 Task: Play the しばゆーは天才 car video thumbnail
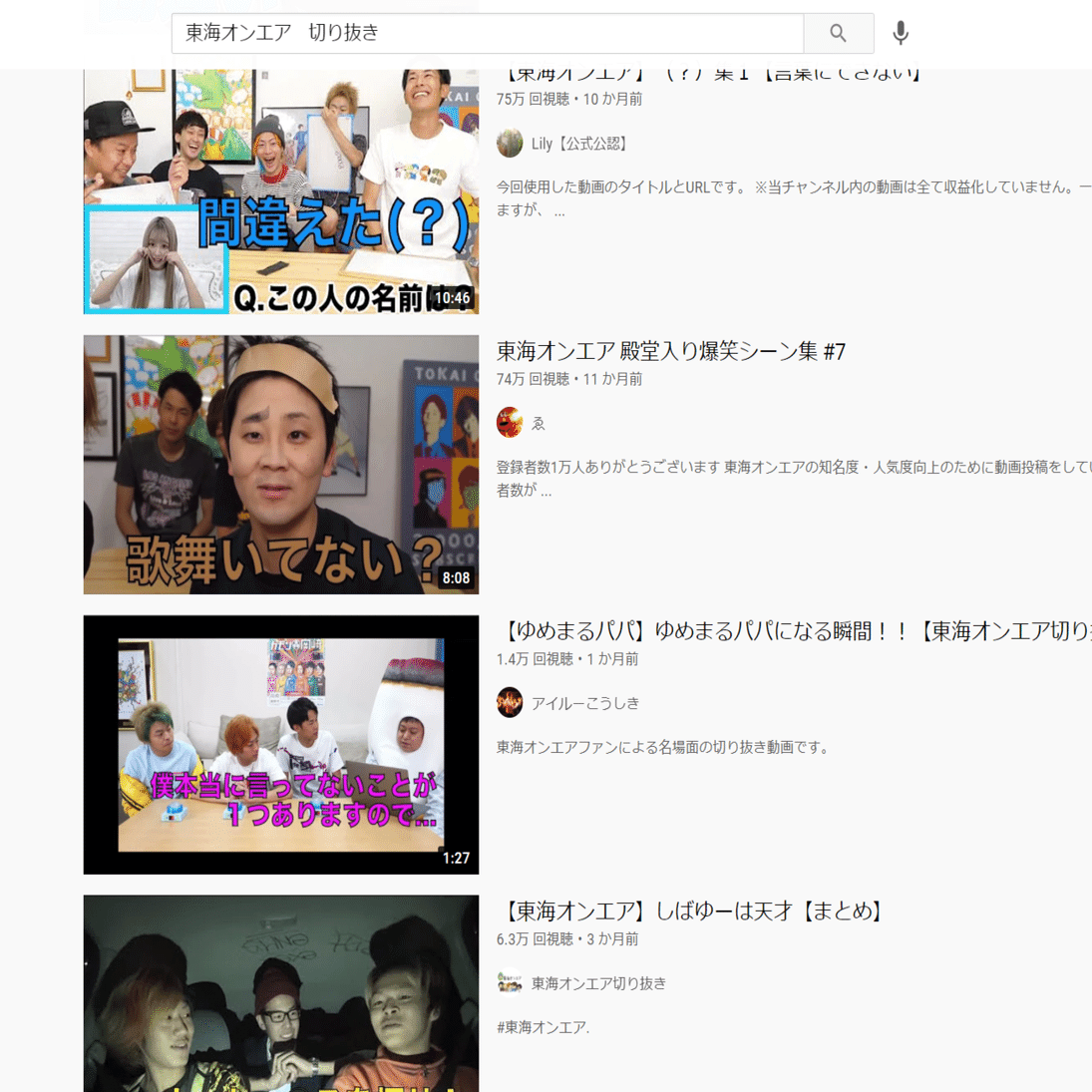280,993
